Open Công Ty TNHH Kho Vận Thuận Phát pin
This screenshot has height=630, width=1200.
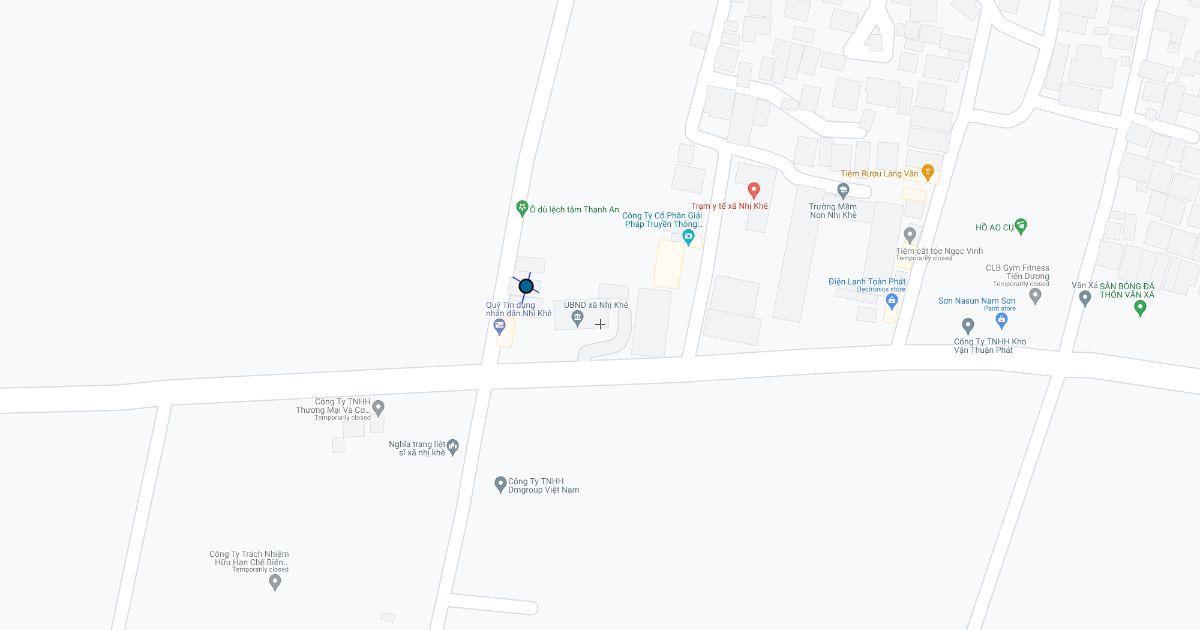[x=967, y=326]
